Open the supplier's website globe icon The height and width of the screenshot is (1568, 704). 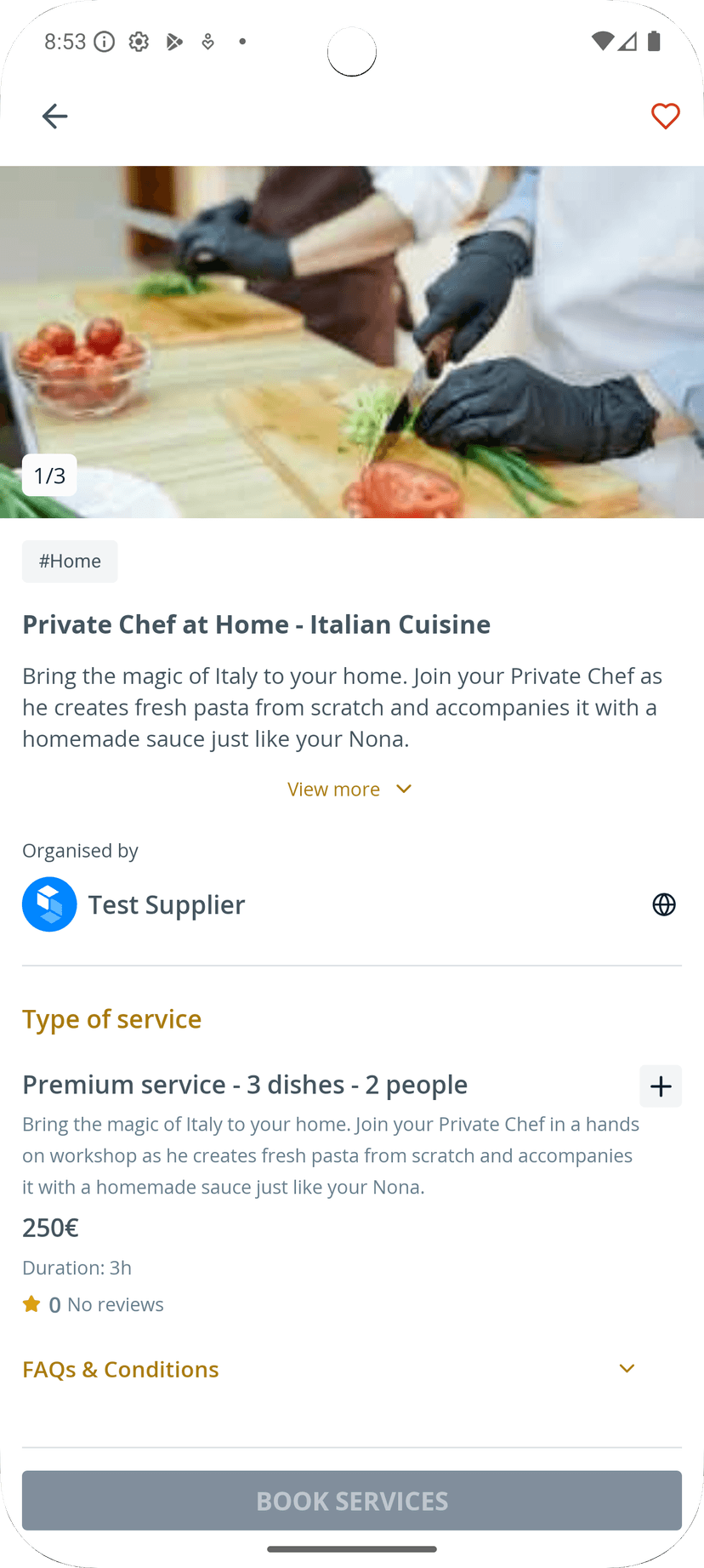pyautogui.click(x=664, y=904)
